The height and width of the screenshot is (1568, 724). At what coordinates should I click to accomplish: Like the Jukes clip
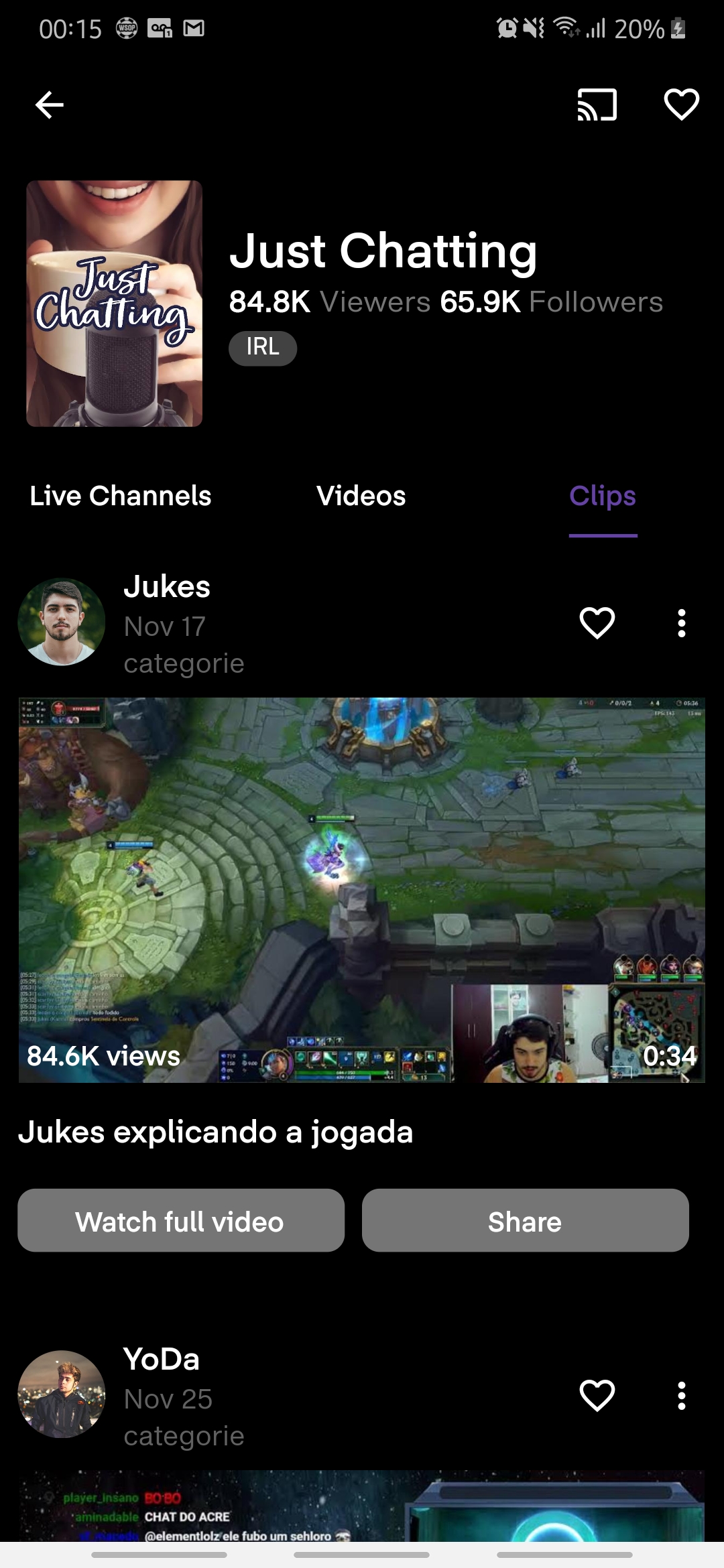(597, 623)
